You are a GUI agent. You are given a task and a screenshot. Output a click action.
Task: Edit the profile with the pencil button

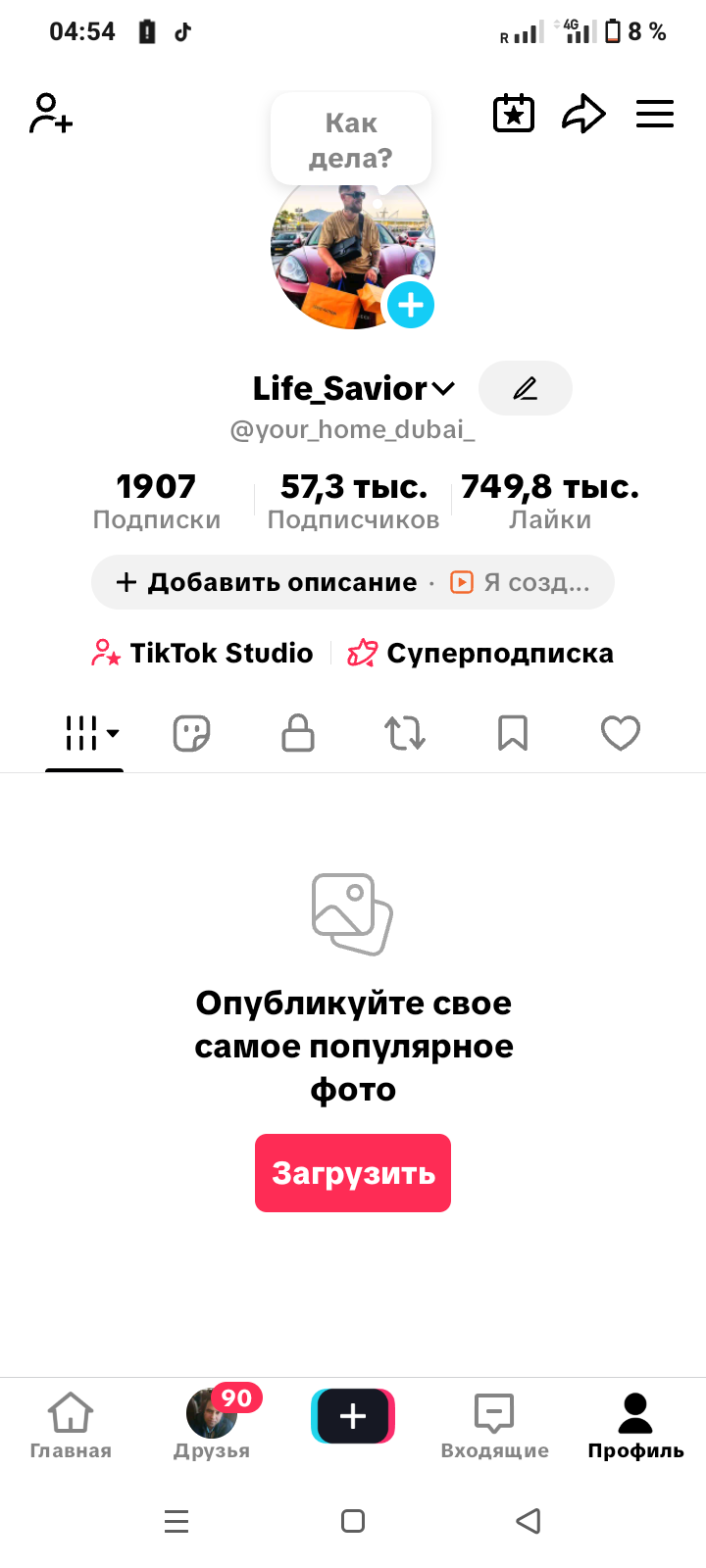click(x=525, y=388)
